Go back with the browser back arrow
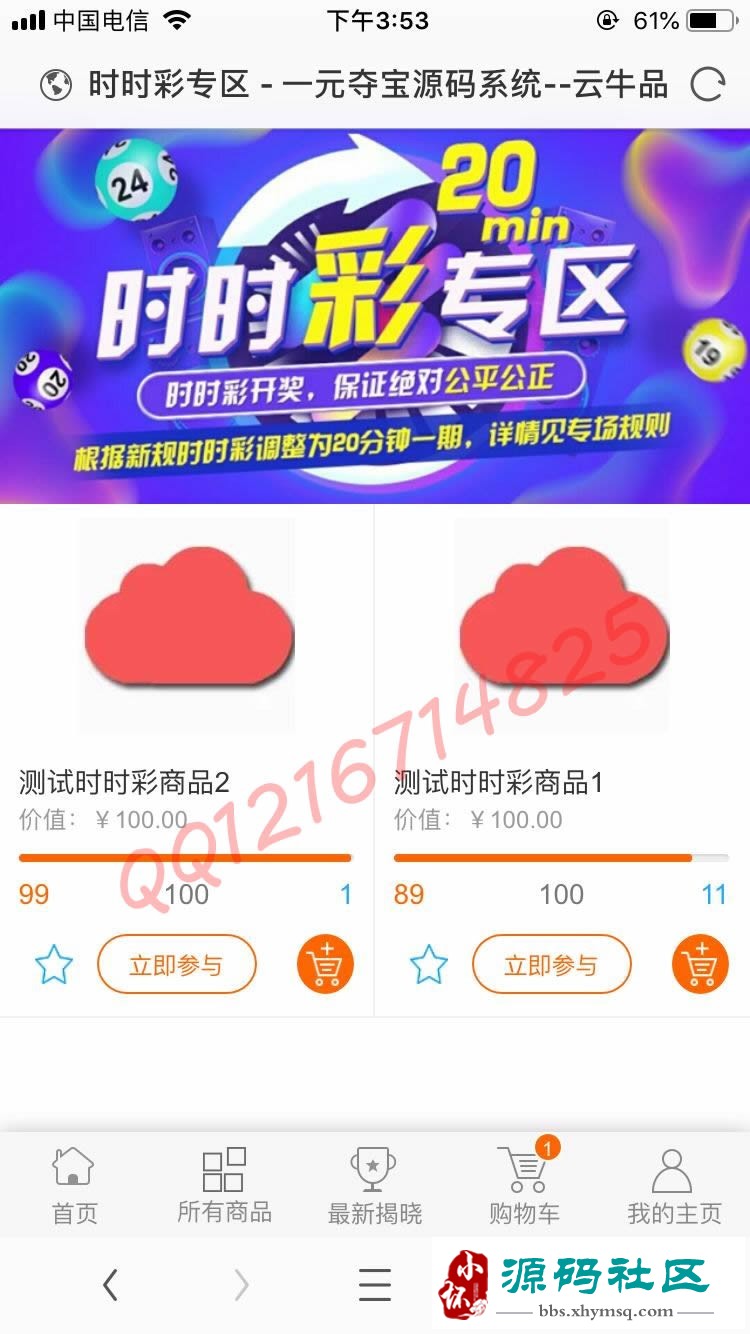This screenshot has width=750, height=1334. click(110, 1285)
